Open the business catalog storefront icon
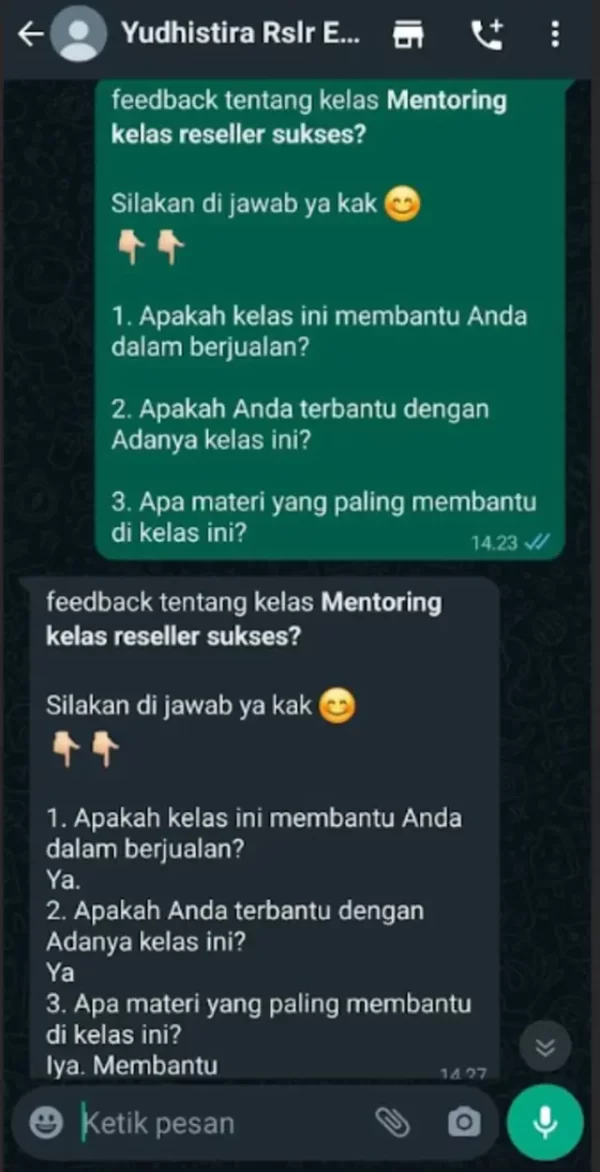This screenshot has height=1172, width=600. point(408,35)
